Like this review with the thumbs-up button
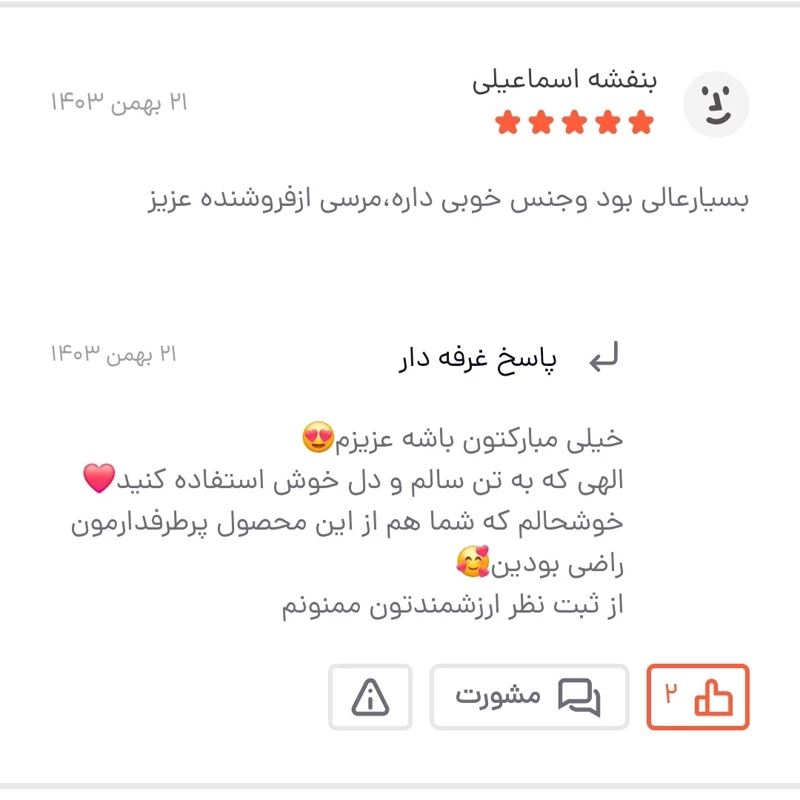The image size is (800, 800). pos(698,697)
